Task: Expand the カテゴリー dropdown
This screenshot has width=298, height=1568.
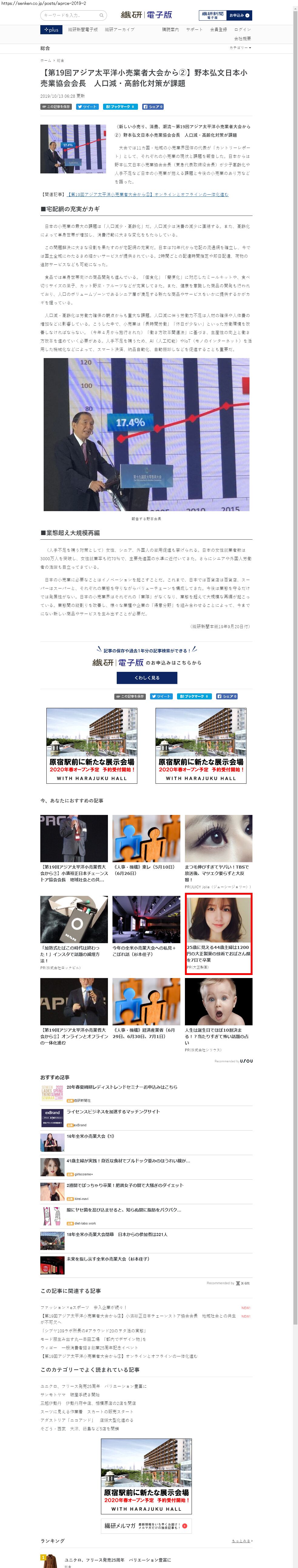Action: 240,48
